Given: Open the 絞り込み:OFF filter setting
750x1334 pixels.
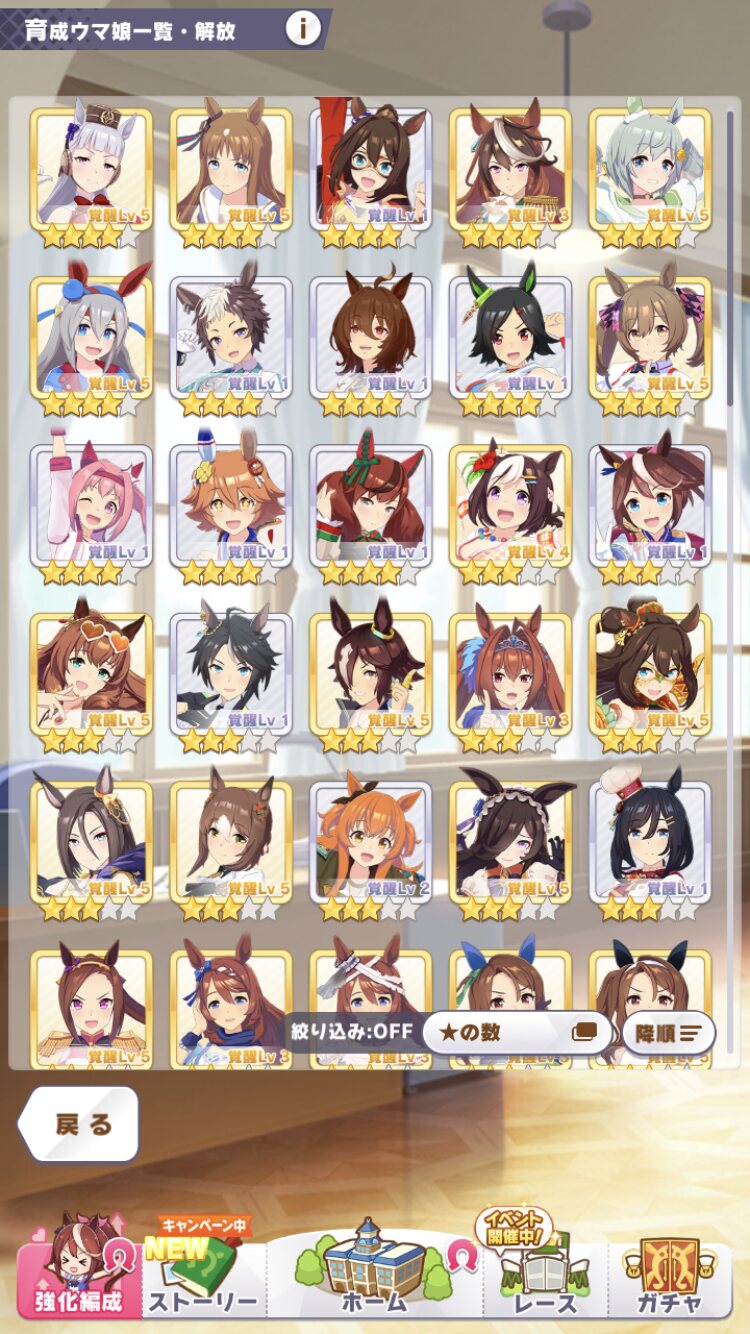Looking at the screenshot, I should [x=352, y=1032].
